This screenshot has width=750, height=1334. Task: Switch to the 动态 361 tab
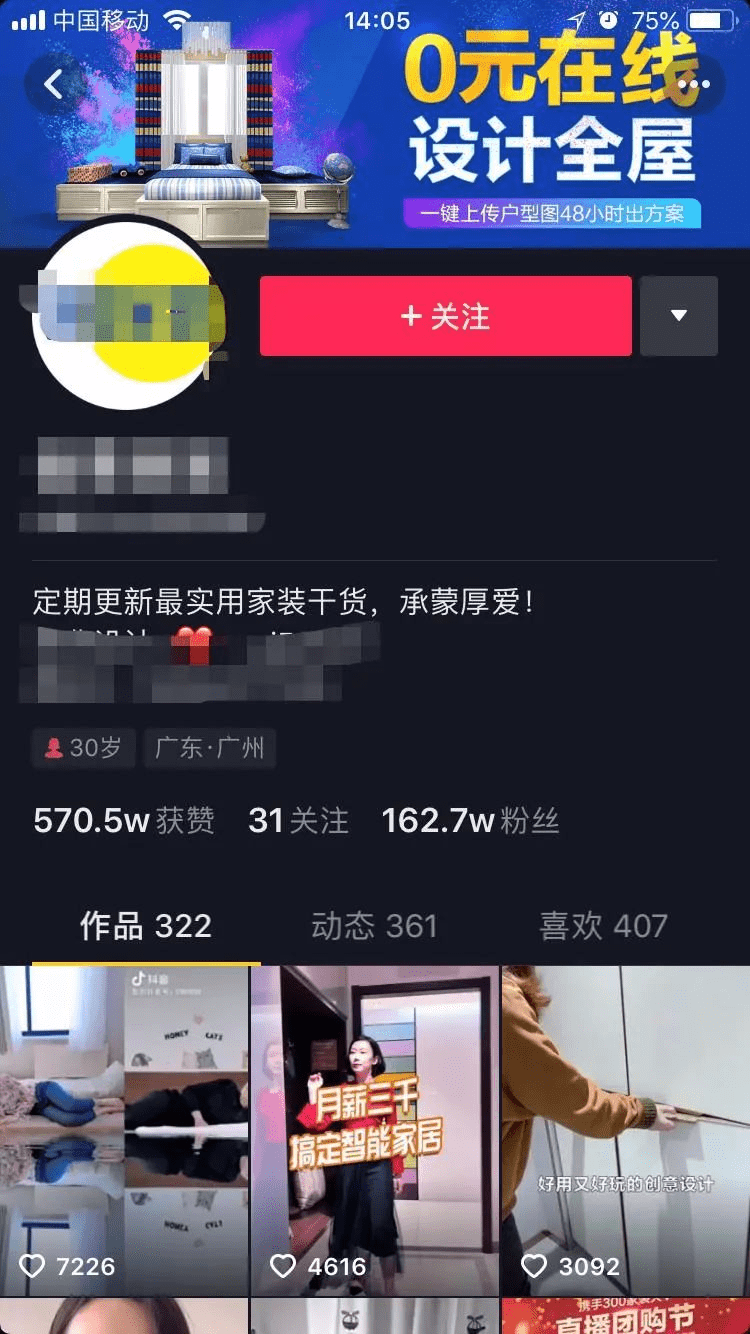click(x=374, y=926)
